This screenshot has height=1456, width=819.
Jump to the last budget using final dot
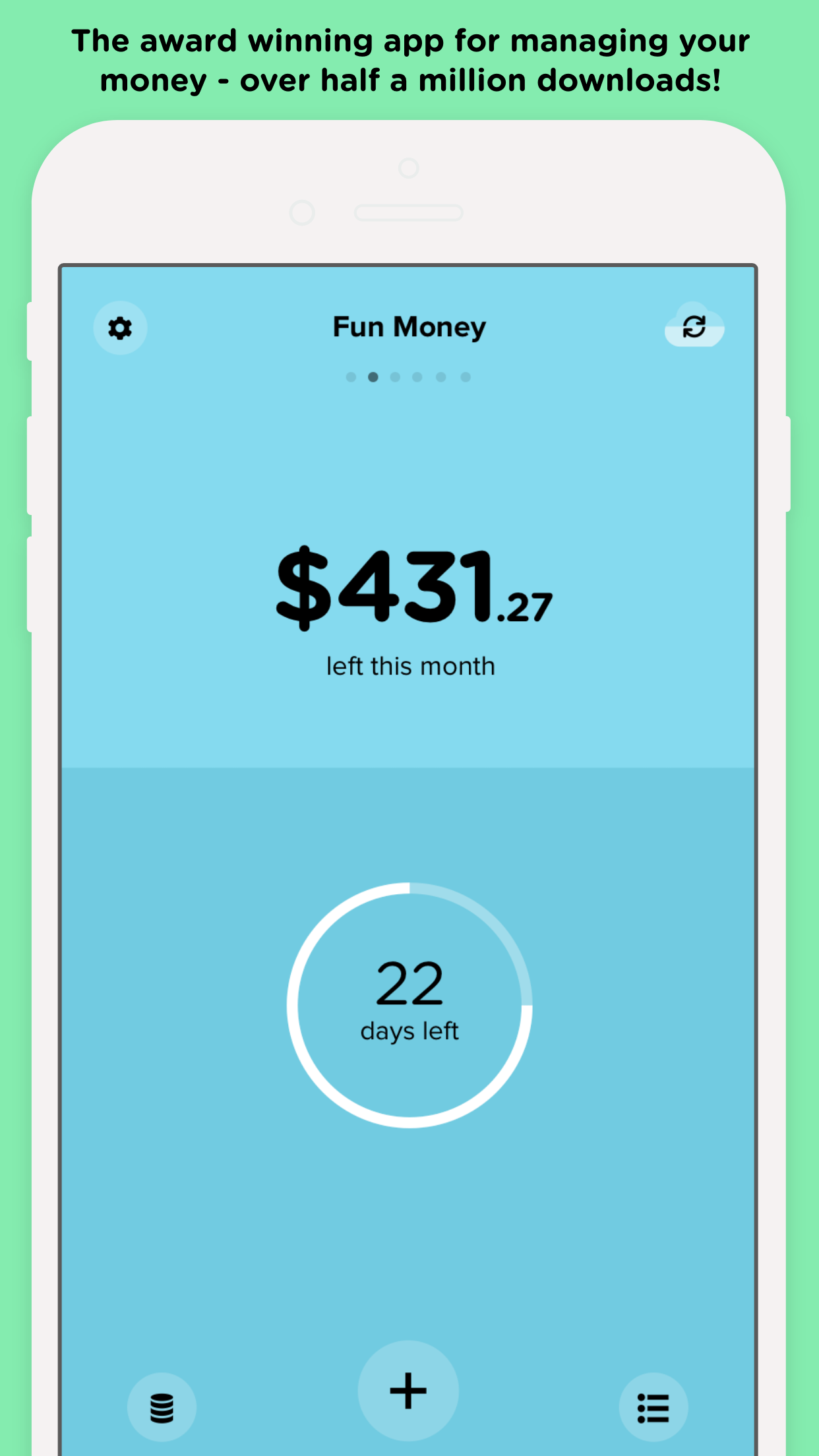click(x=466, y=377)
